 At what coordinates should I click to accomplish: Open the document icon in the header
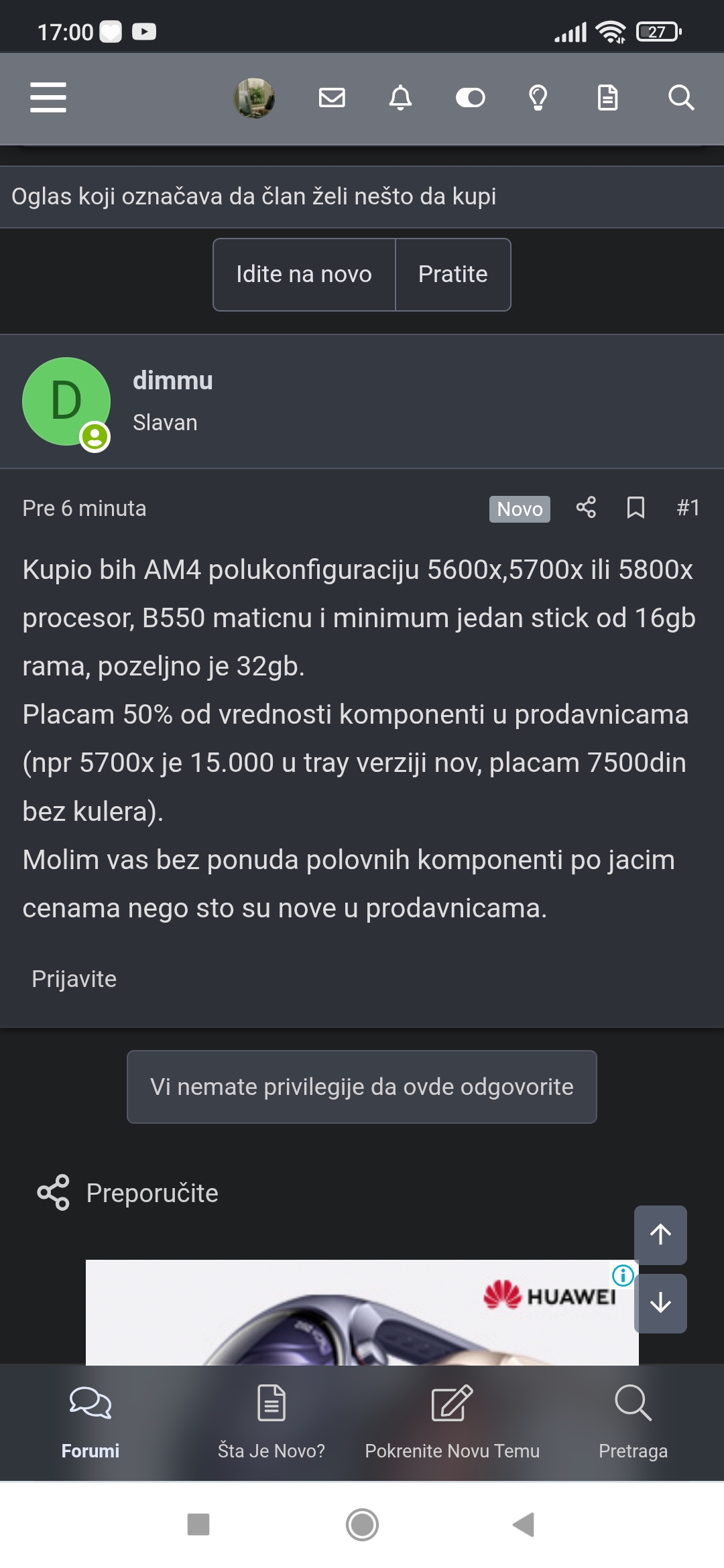[x=607, y=98]
